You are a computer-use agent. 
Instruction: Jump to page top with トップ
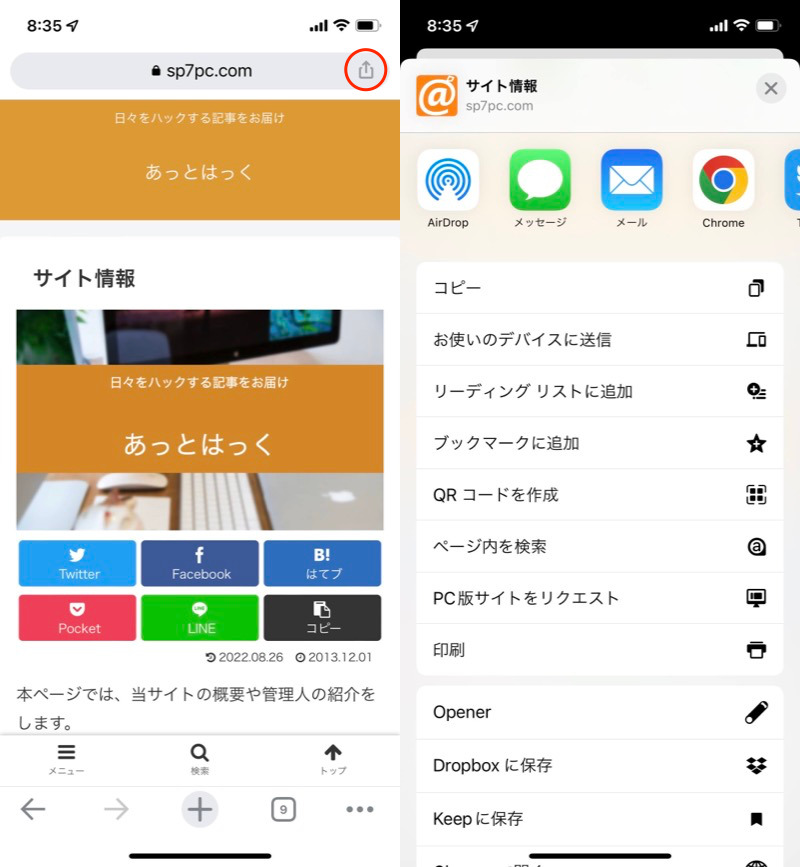(333, 759)
